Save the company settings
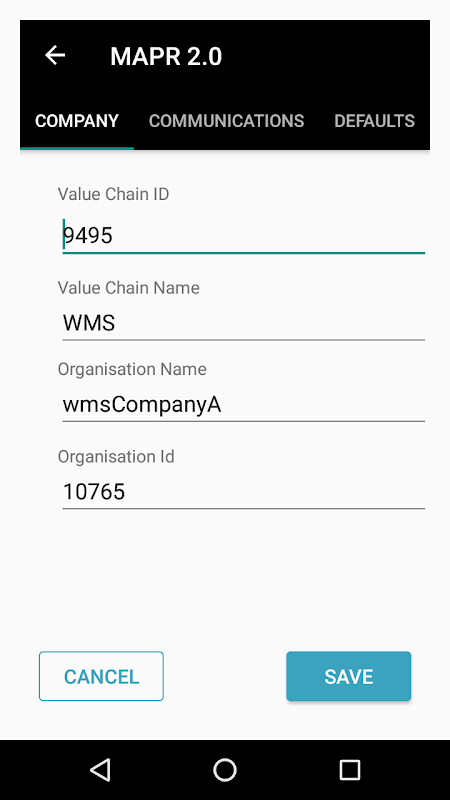Image resolution: width=450 pixels, height=800 pixels. [x=348, y=676]
